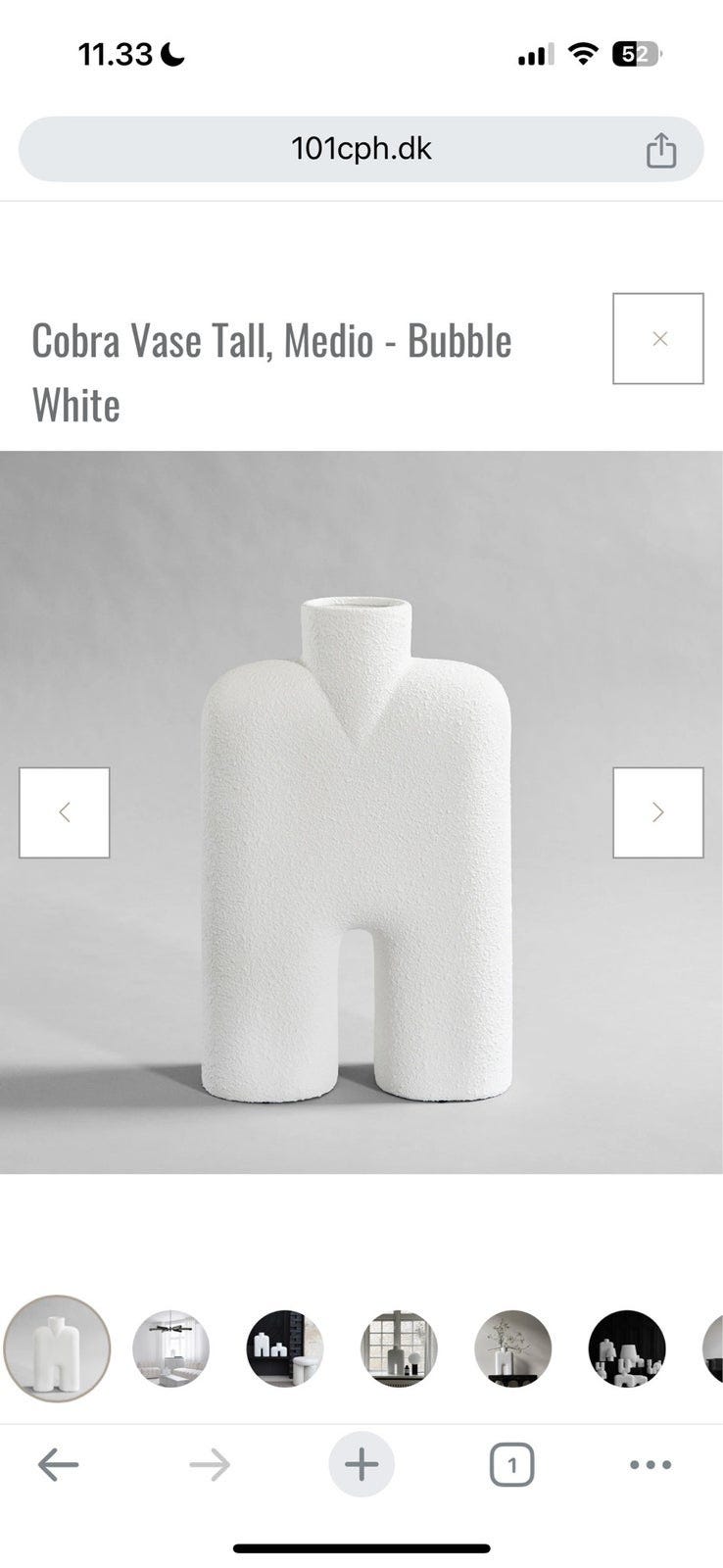
Task: Go back to the previous browser page
Action: (x=58, y=1465)
